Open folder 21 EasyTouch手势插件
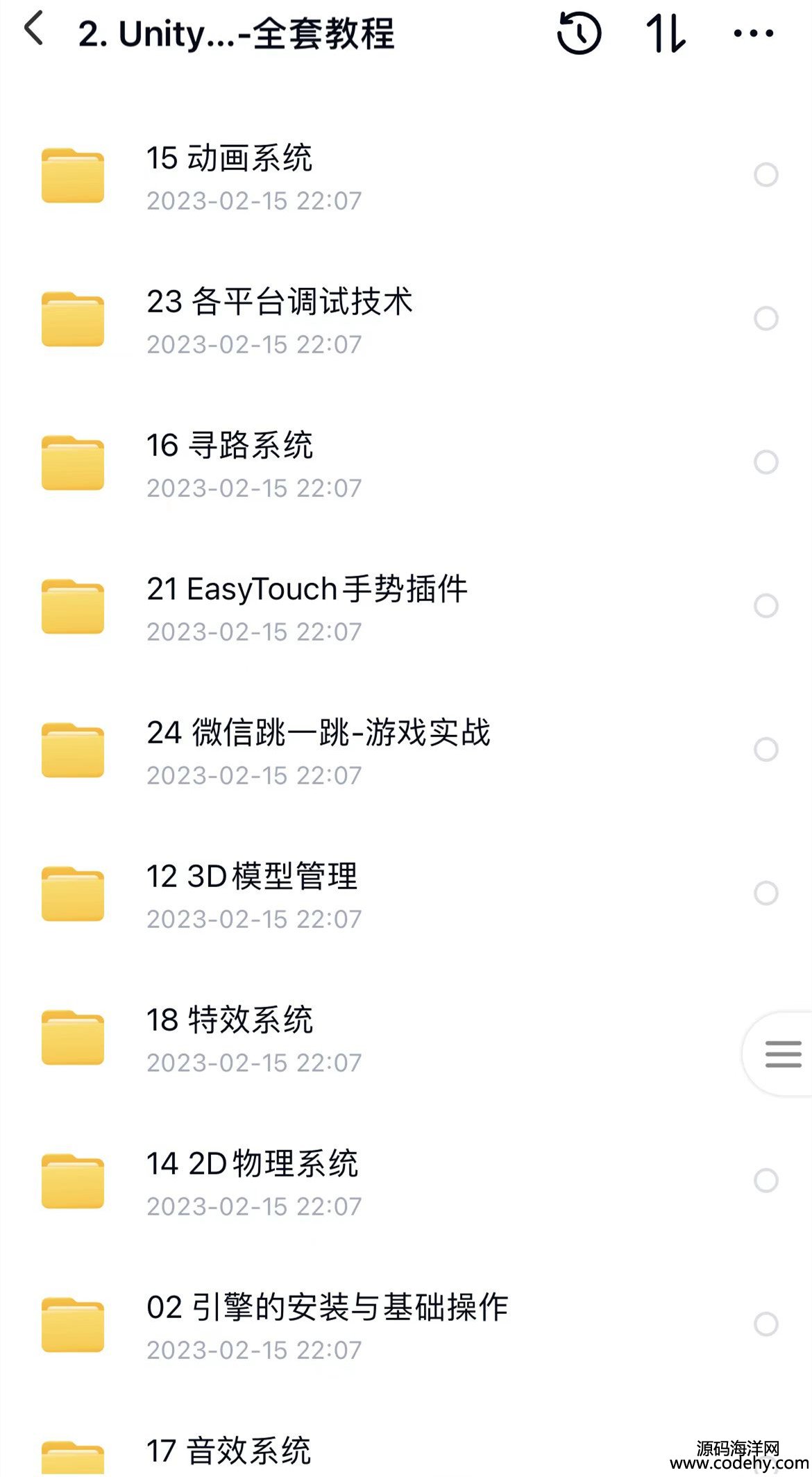812x1477 pixels. [x=406, y=607]
